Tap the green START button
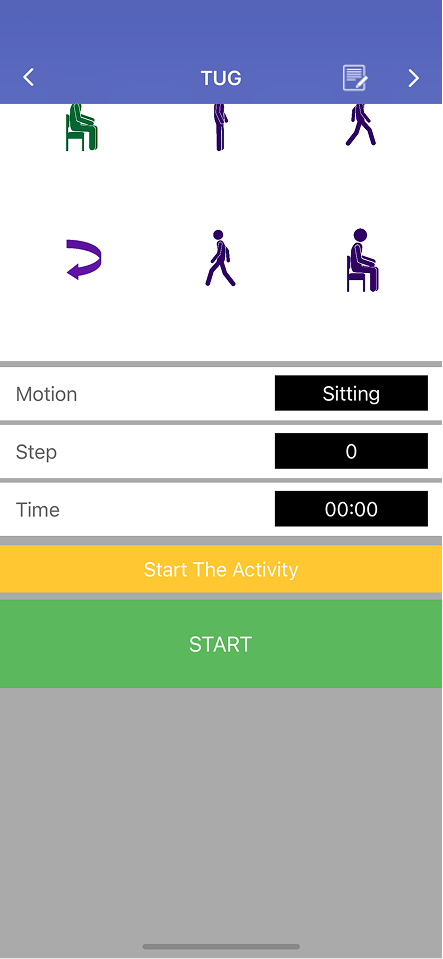The width and height of the screenshot is (443, 959). tap(221, 644)
